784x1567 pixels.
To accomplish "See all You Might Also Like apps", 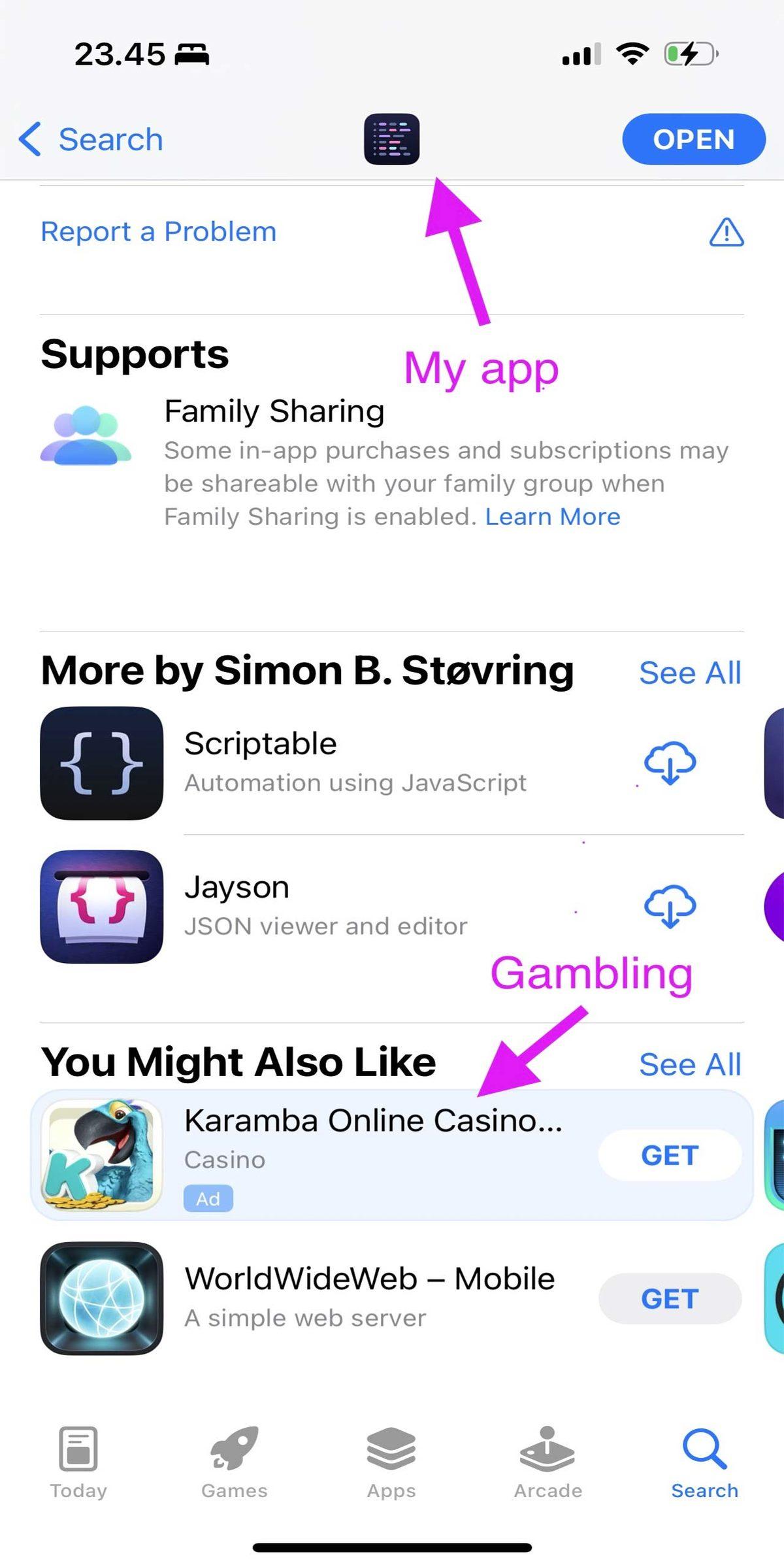I will coord(689,1064).
